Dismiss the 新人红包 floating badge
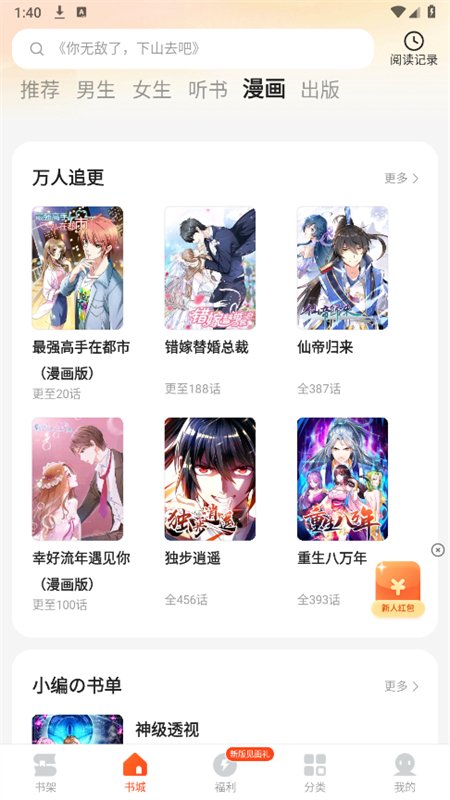Viewport: 450px width, 800px height. click(x=438, y=550)
